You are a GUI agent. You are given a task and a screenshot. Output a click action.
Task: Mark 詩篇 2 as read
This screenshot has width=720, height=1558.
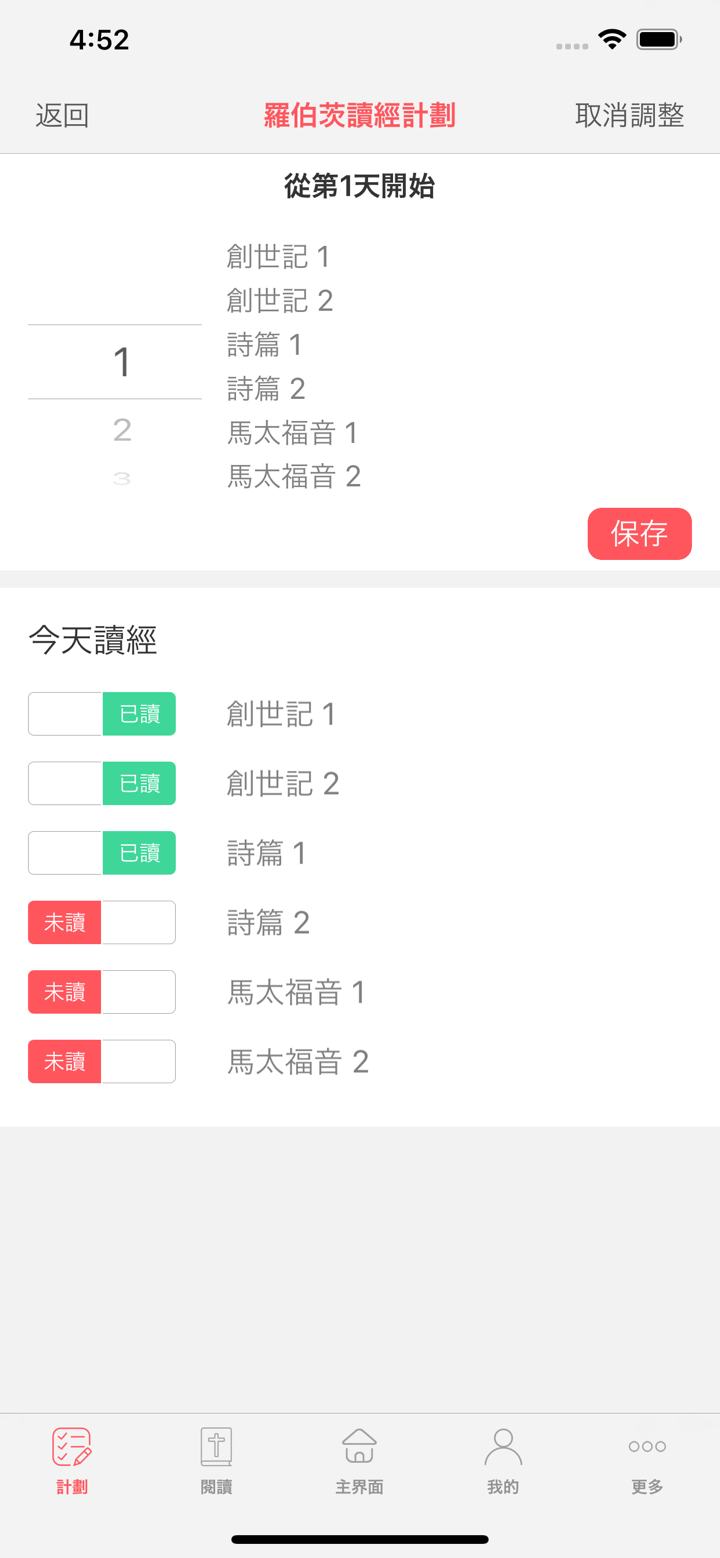(101, 922)
